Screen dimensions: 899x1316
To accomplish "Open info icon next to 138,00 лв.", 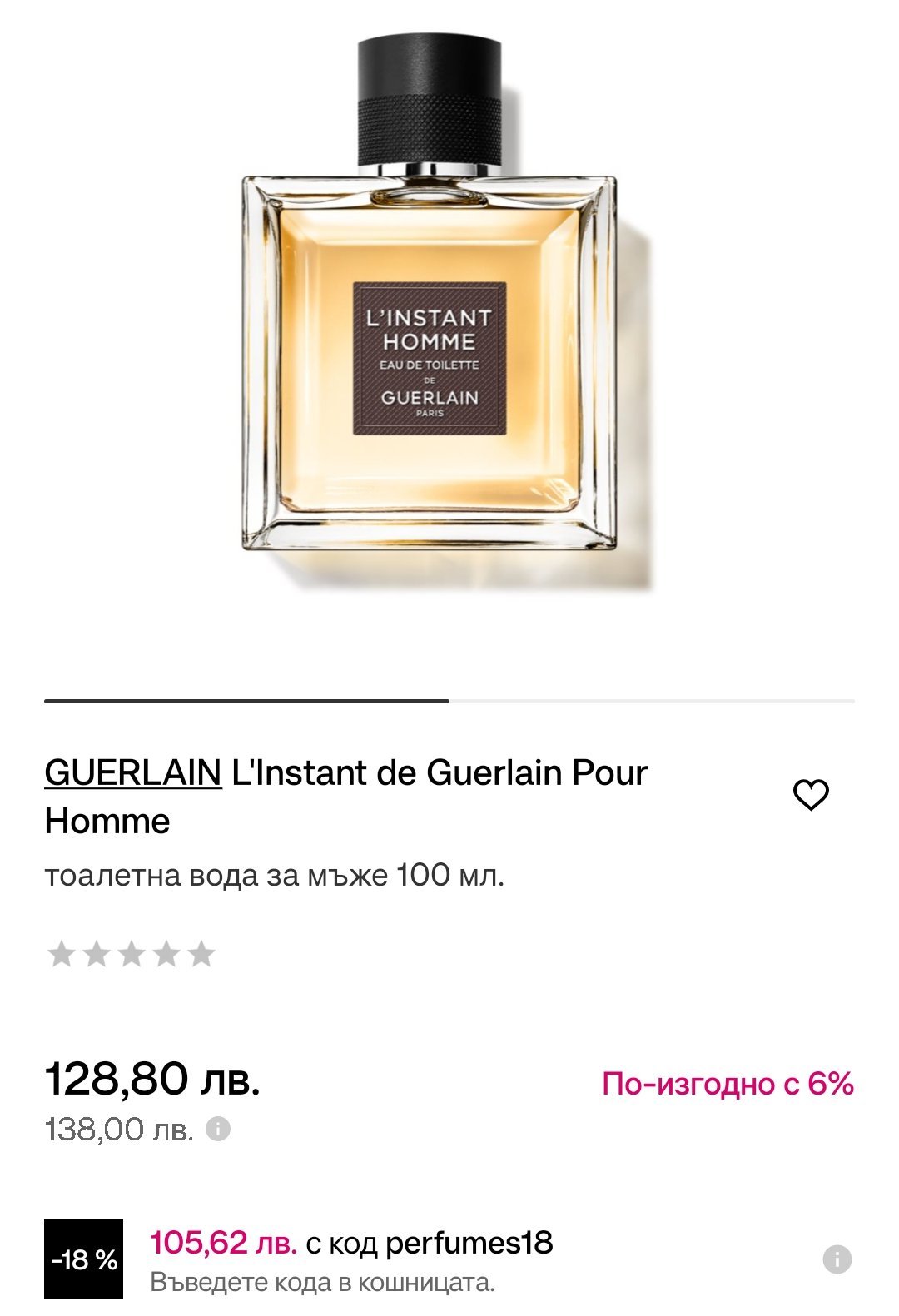I will tap(218, 1130).
